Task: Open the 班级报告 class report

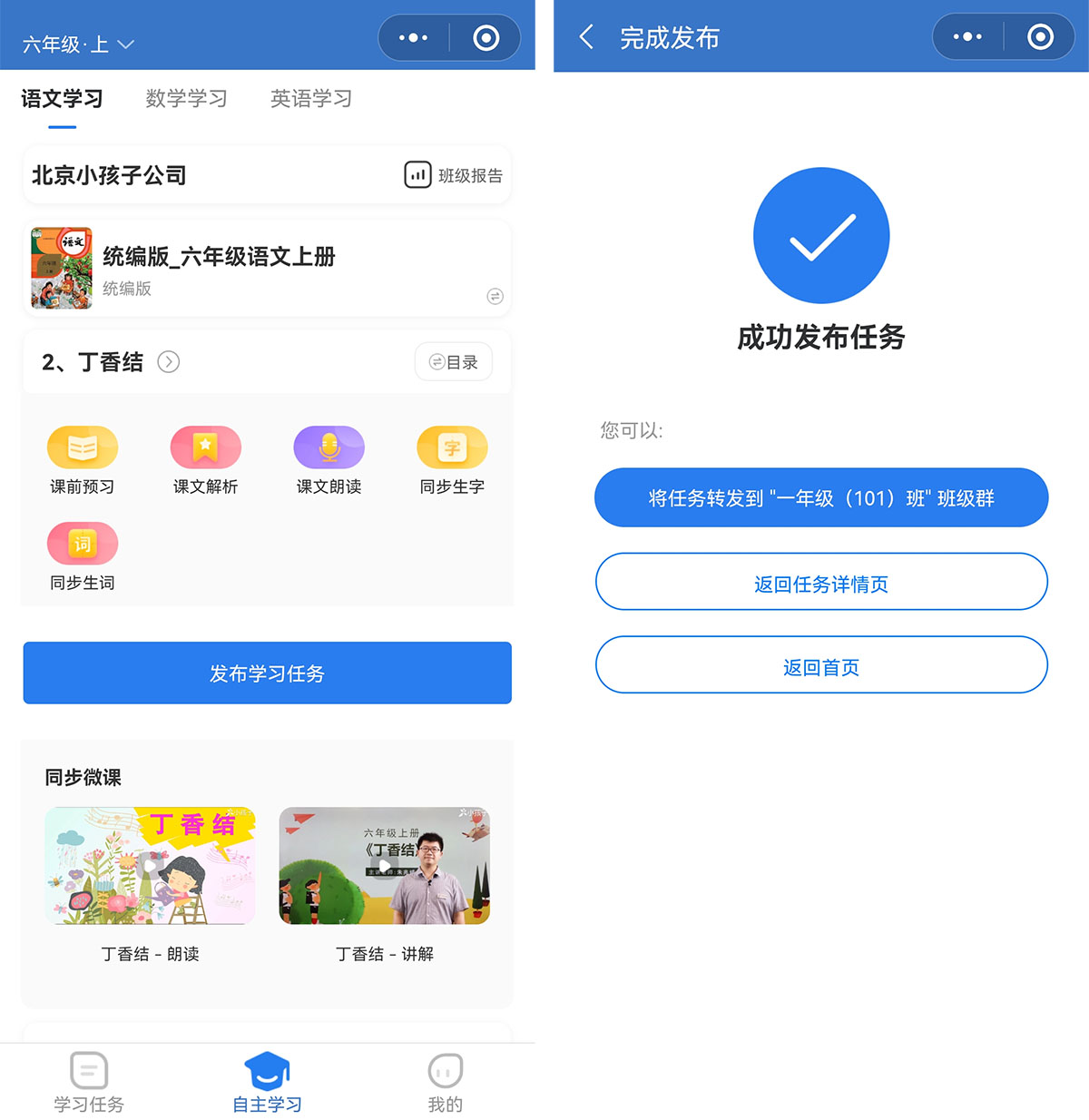Action: [x=453, y=175]
